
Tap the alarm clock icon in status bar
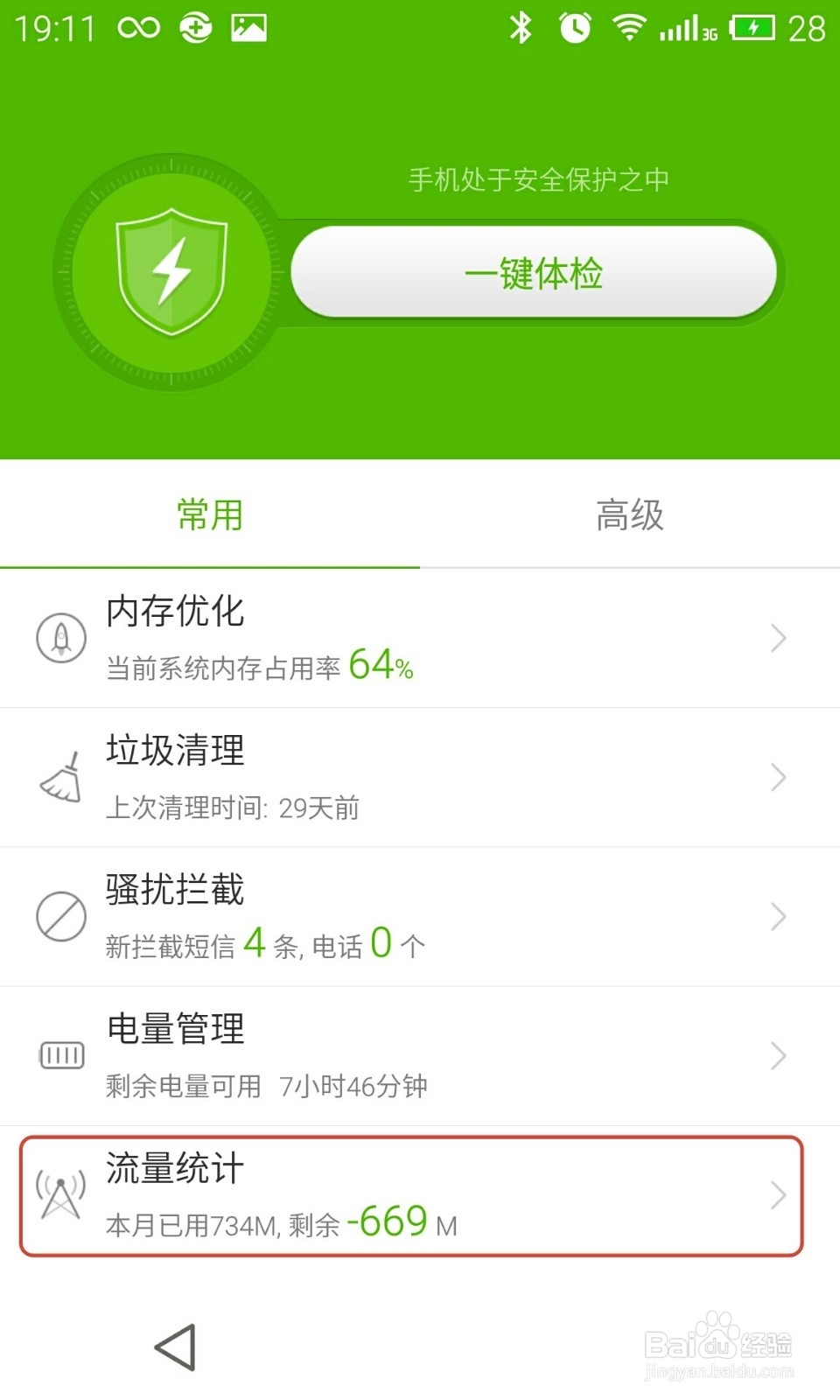click(576, 28)
